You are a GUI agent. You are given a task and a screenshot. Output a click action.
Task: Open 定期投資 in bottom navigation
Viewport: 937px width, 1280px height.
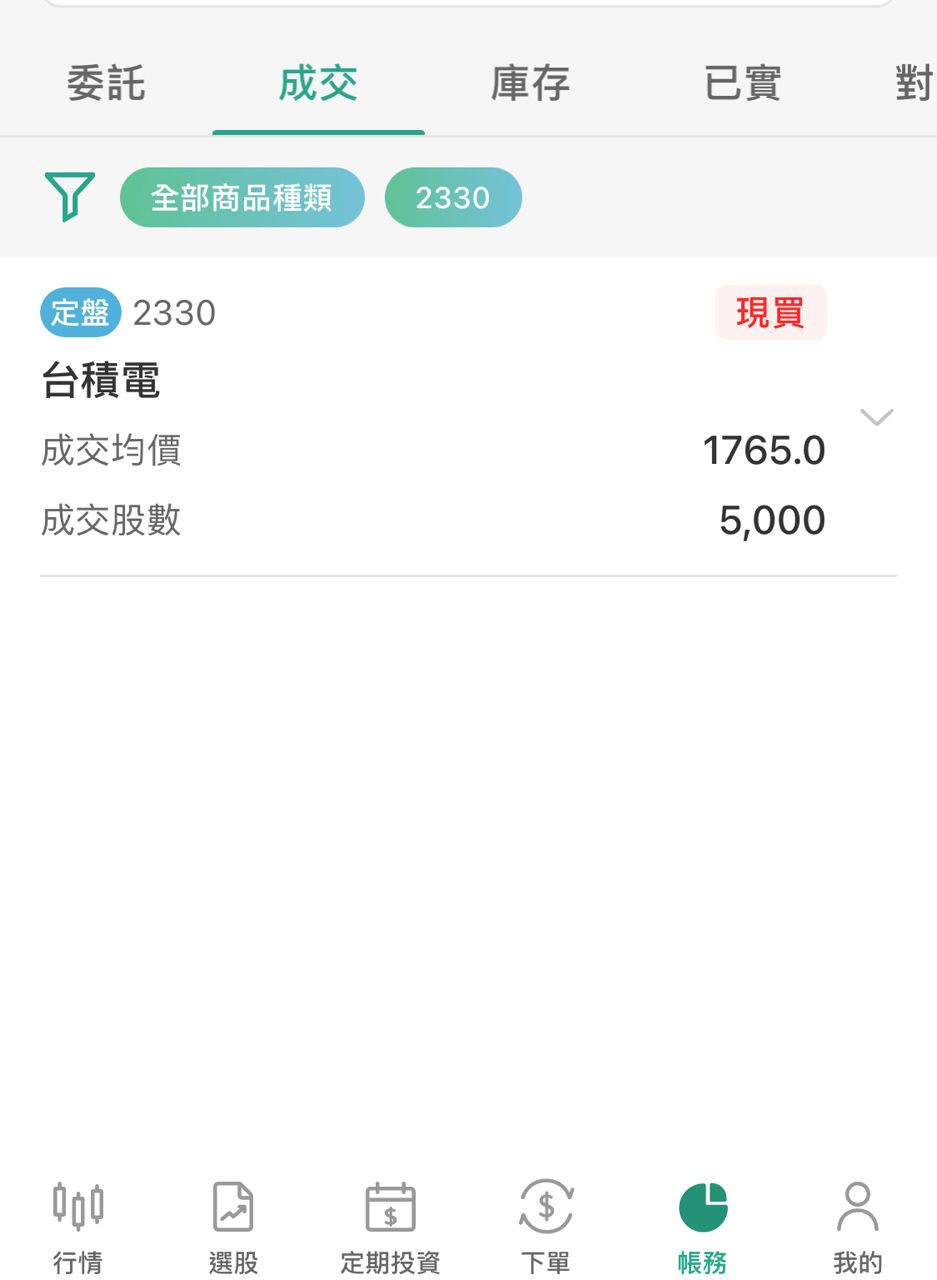pyautogui.click(x=390, y=1227)
